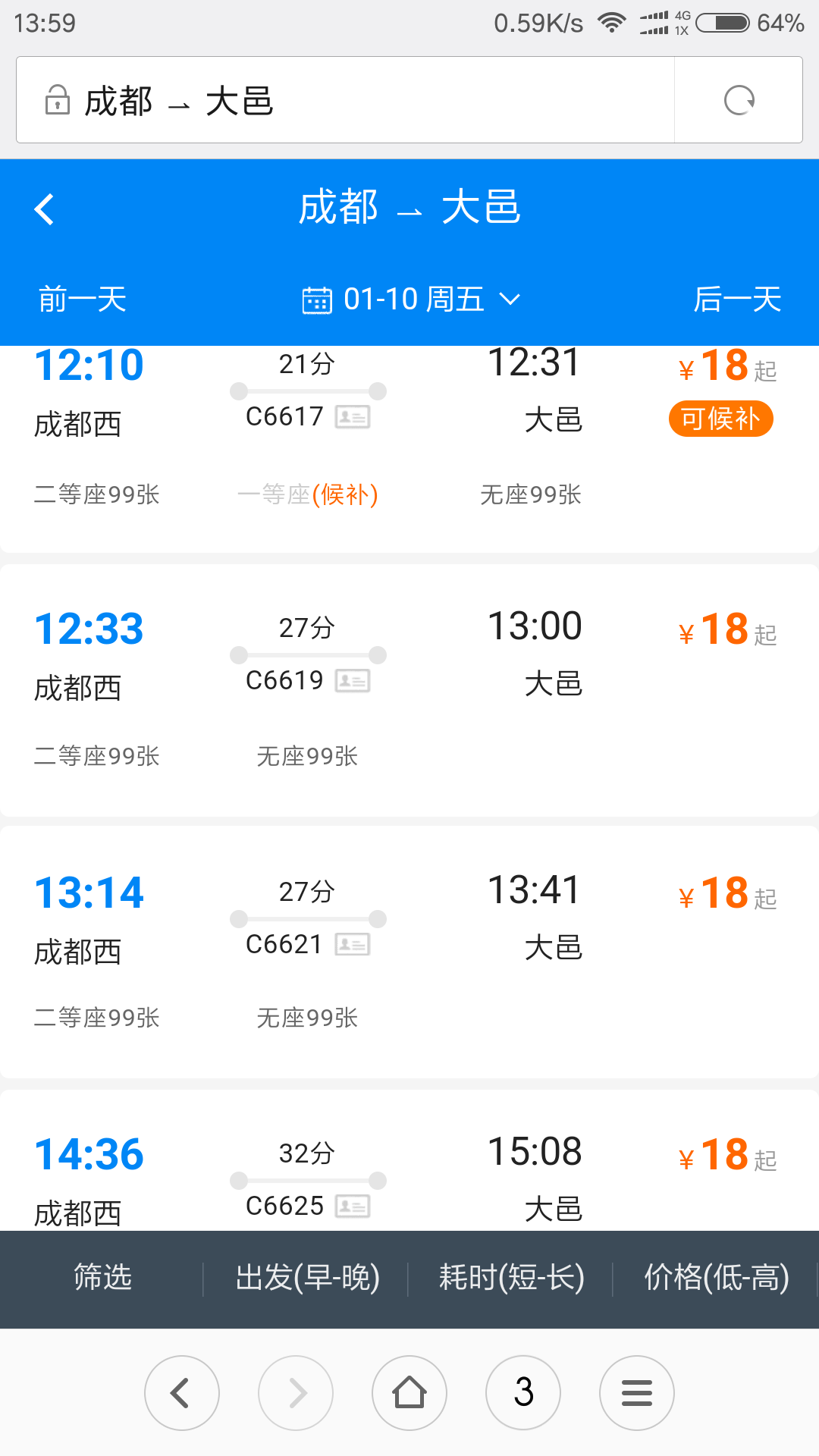819x1456 pixels.
Task: Tap the 成都 → 大邑 address bar
Action: tap(345, 100)
